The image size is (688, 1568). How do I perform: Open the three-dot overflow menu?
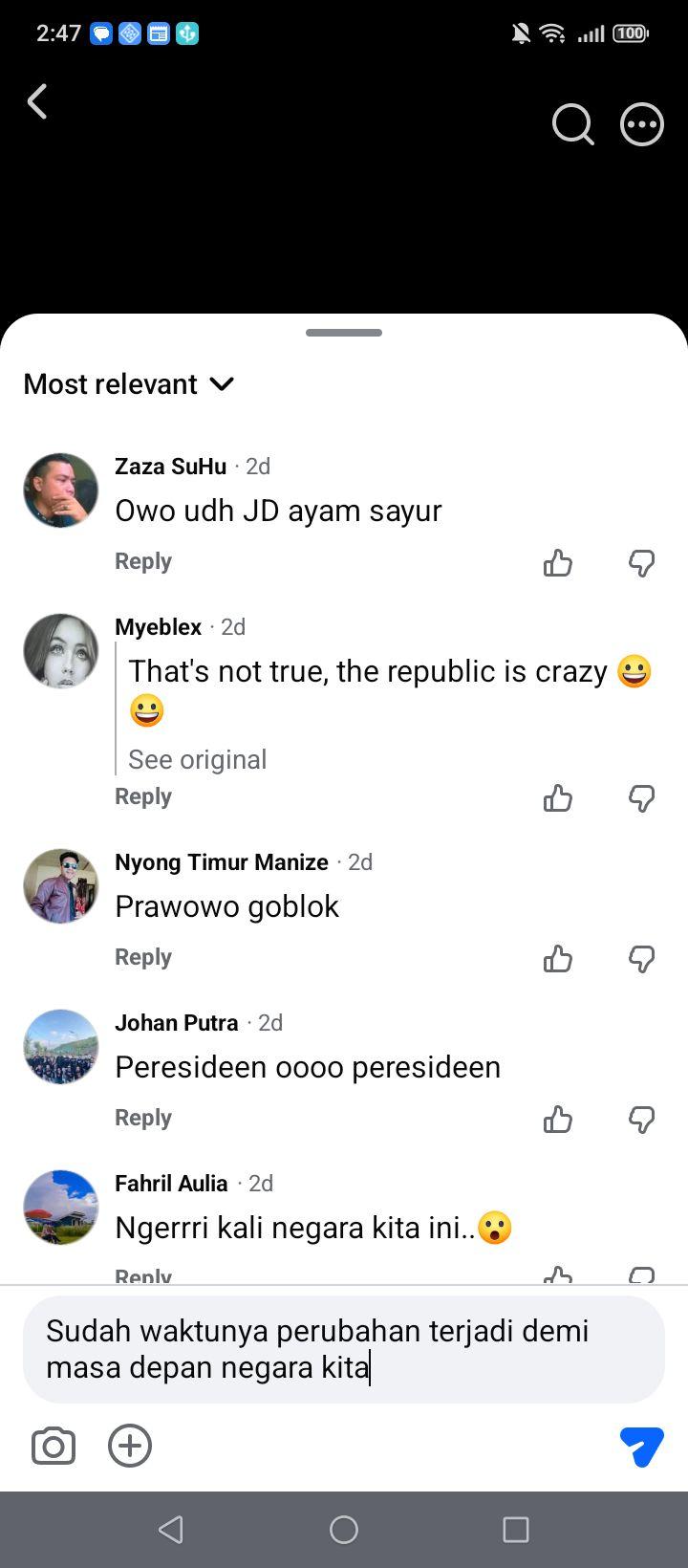coord(642,124)
